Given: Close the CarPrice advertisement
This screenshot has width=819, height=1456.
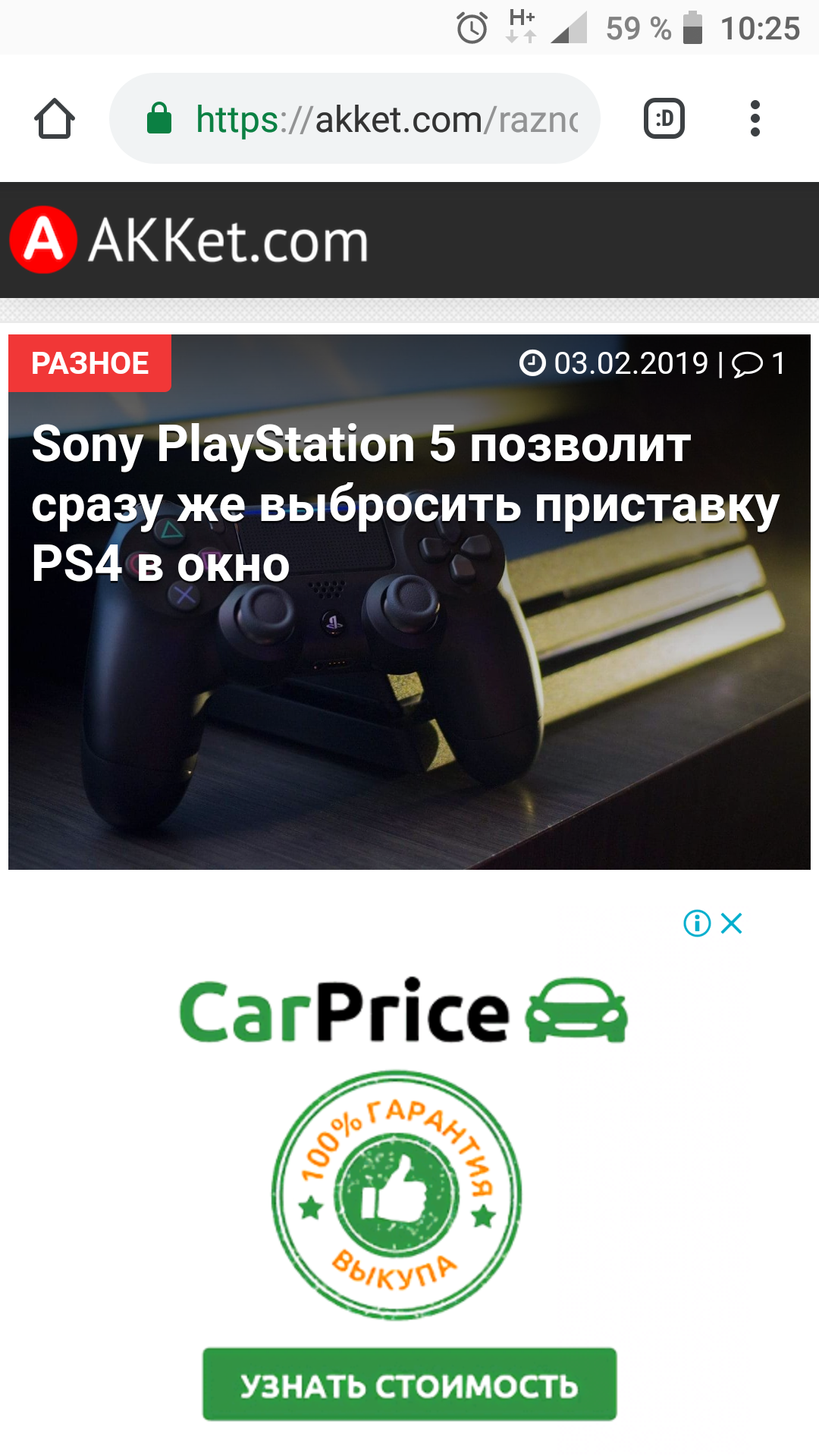Looking at the screenshot, I should [x=732, y=923].
